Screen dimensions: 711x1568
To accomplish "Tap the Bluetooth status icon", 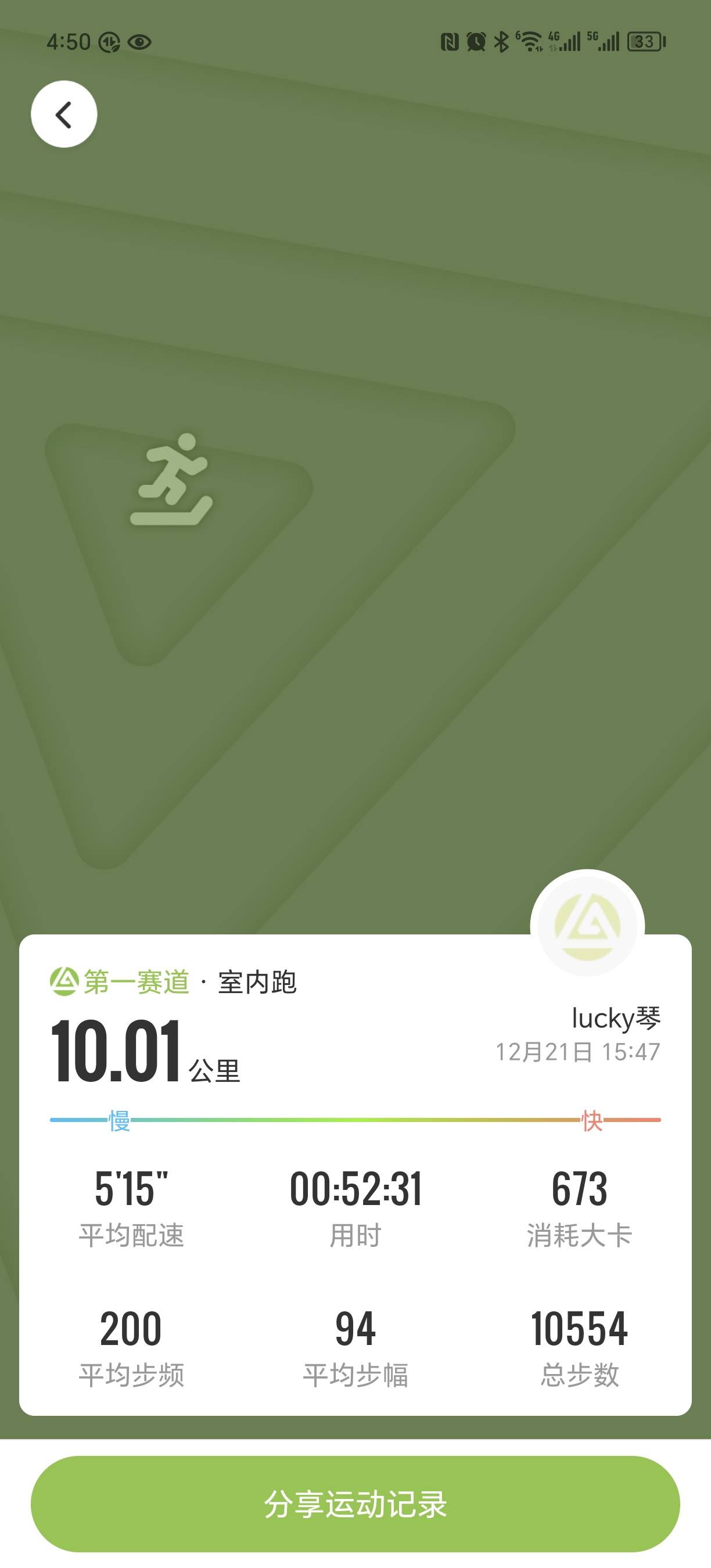I will click(502, 40).
